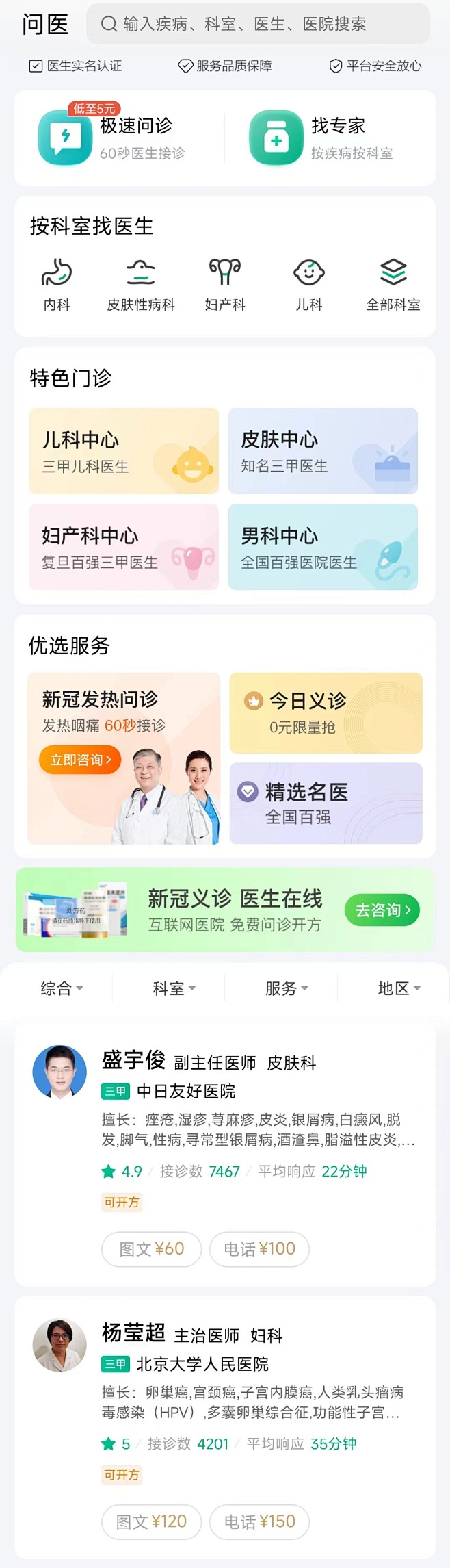
Task: Tap 去咨询 on the 新冠义诊 banner
Action: click(x=382, y=910)
